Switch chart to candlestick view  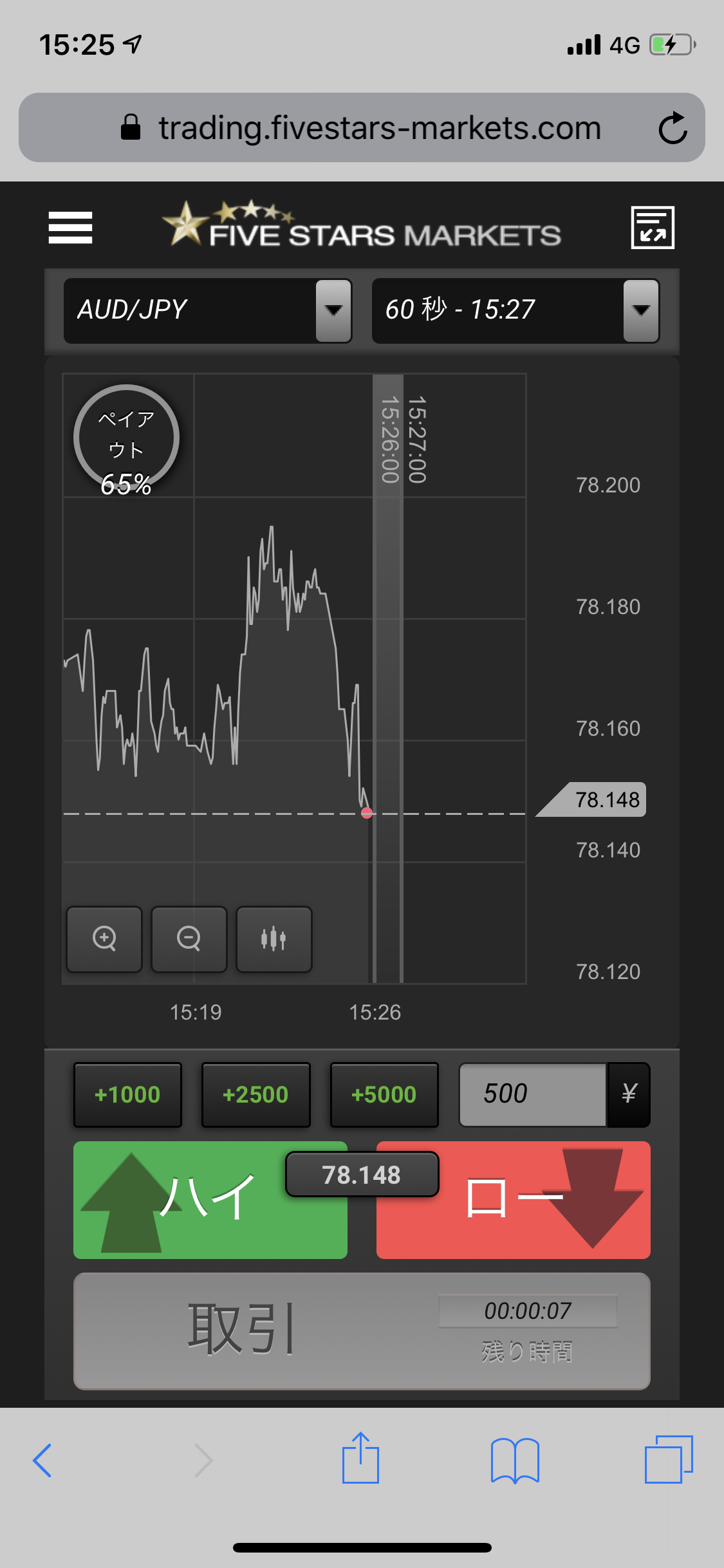[274, 938]
